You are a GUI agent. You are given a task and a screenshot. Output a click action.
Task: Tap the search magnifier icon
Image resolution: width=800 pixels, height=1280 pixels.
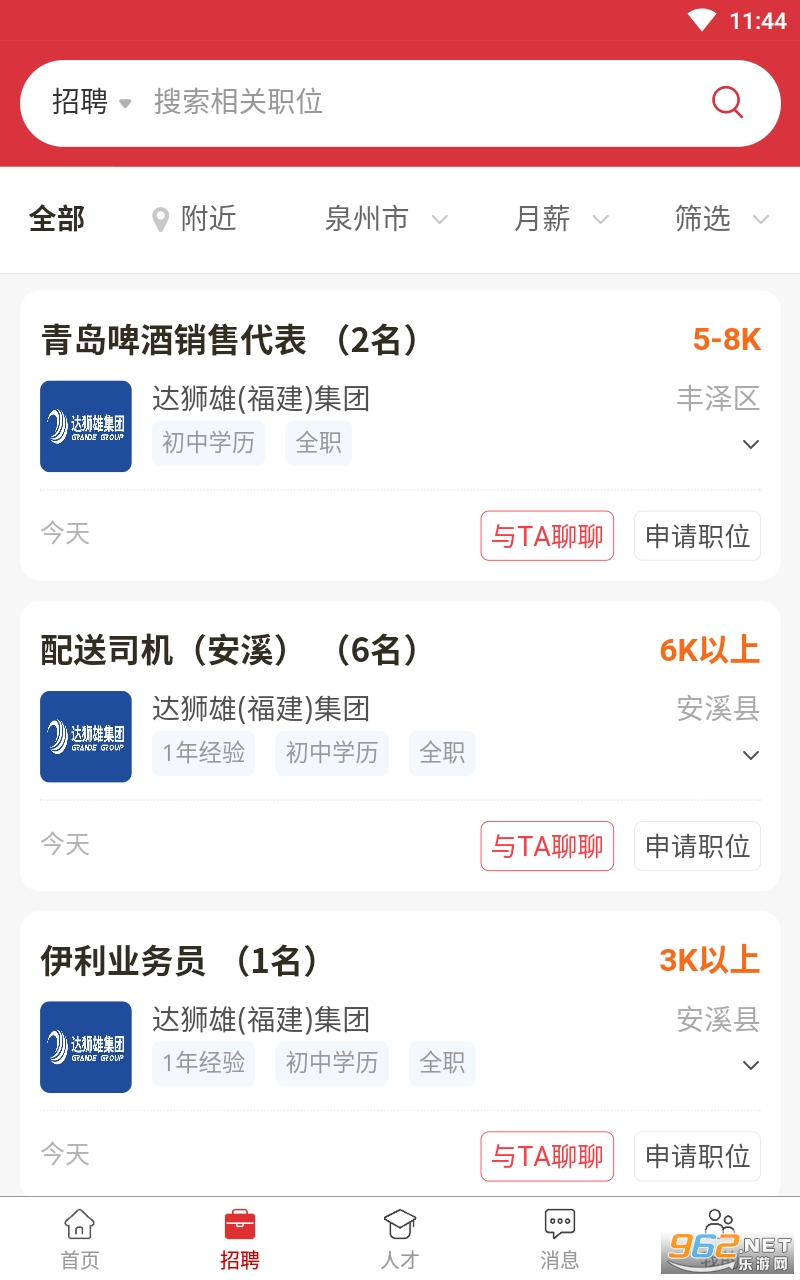click(x=727, y=102)
